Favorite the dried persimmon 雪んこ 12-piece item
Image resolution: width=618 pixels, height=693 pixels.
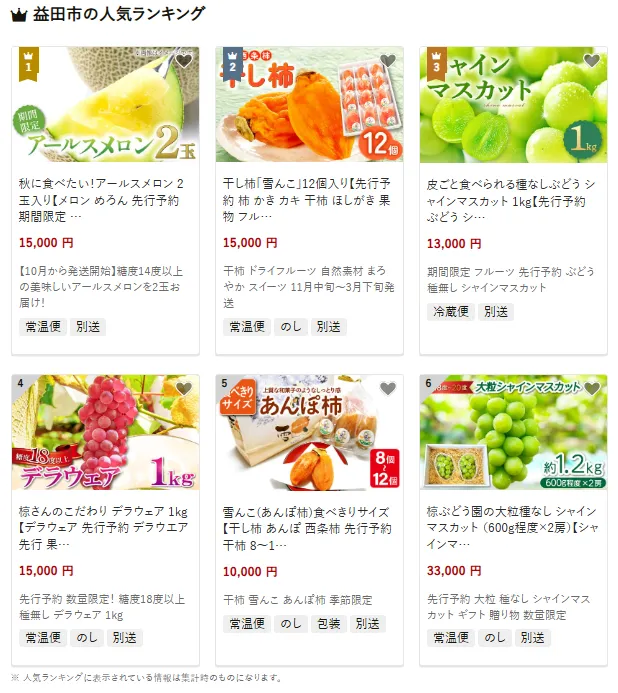pos(387,61)
